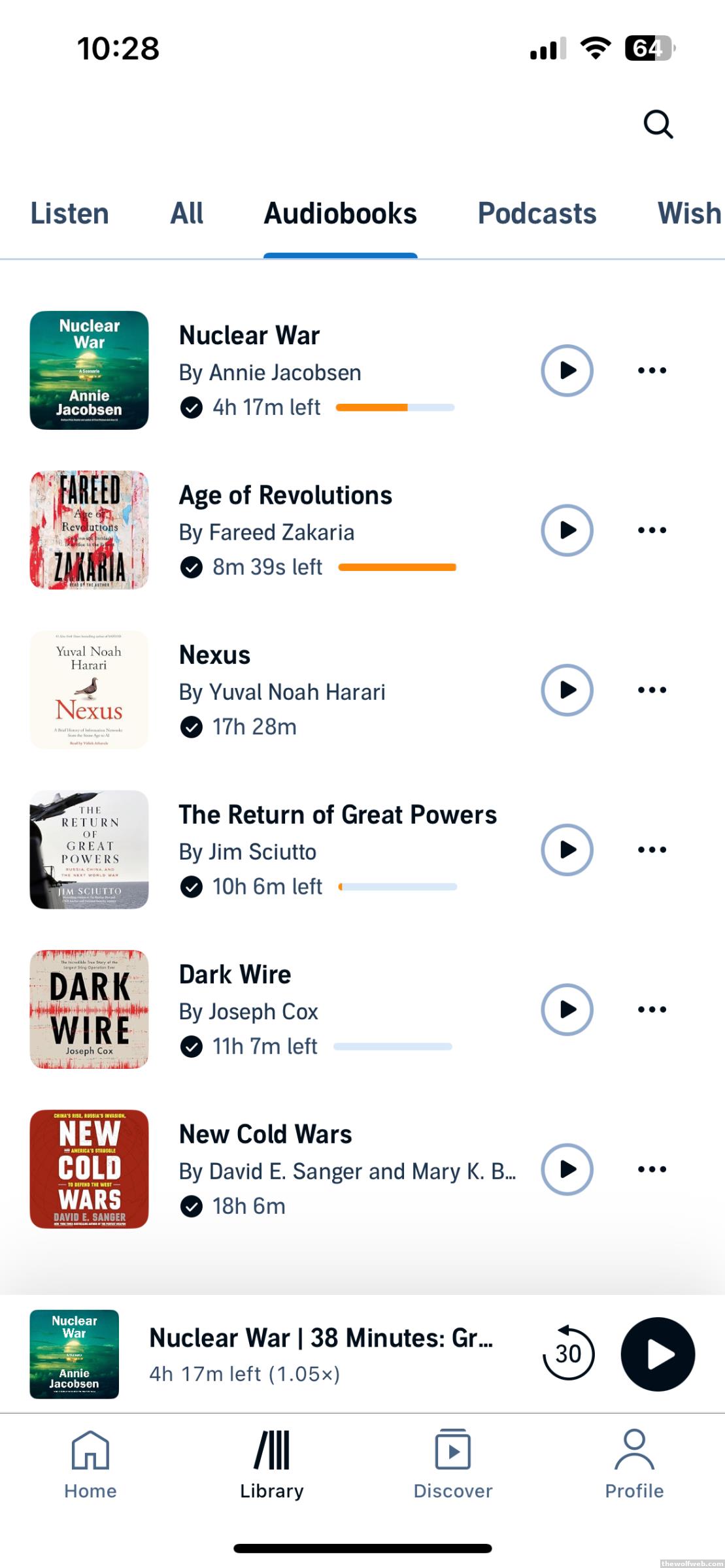
Task: Play the Nexus audiobook
Action: pos(567,690)
